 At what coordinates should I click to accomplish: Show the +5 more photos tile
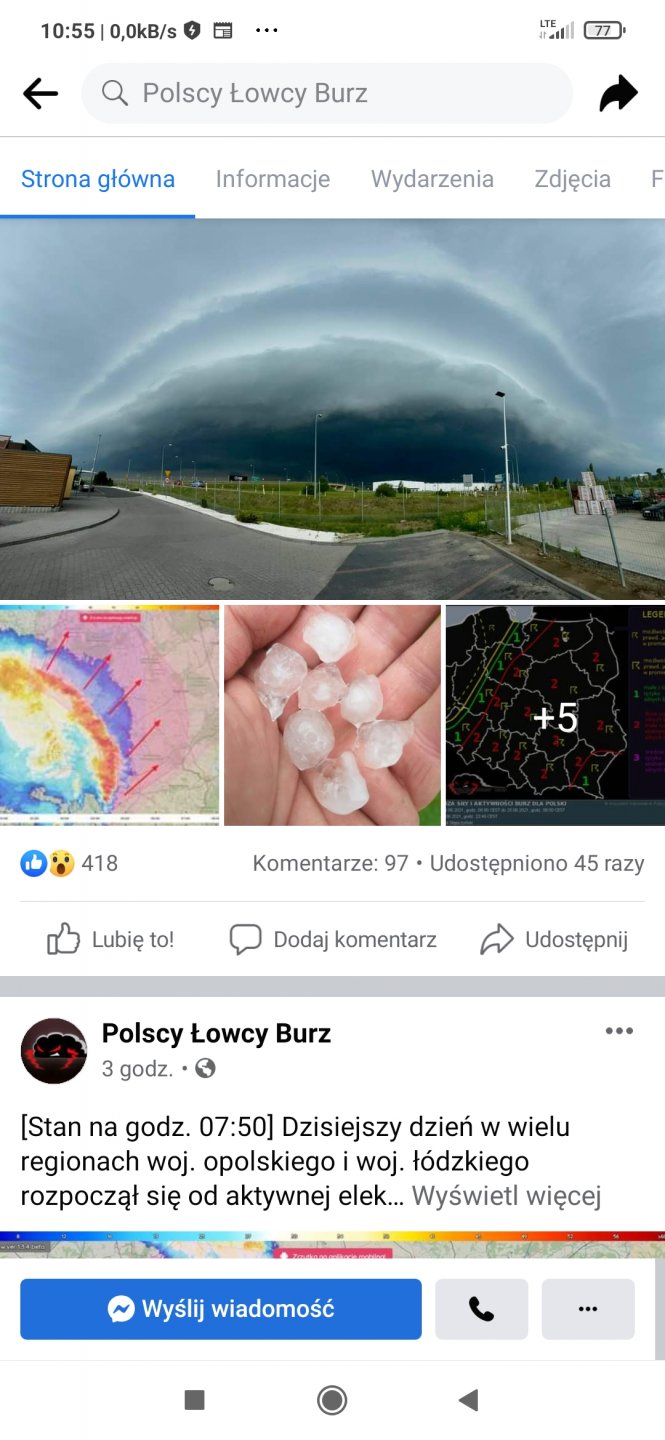point(555,715)
